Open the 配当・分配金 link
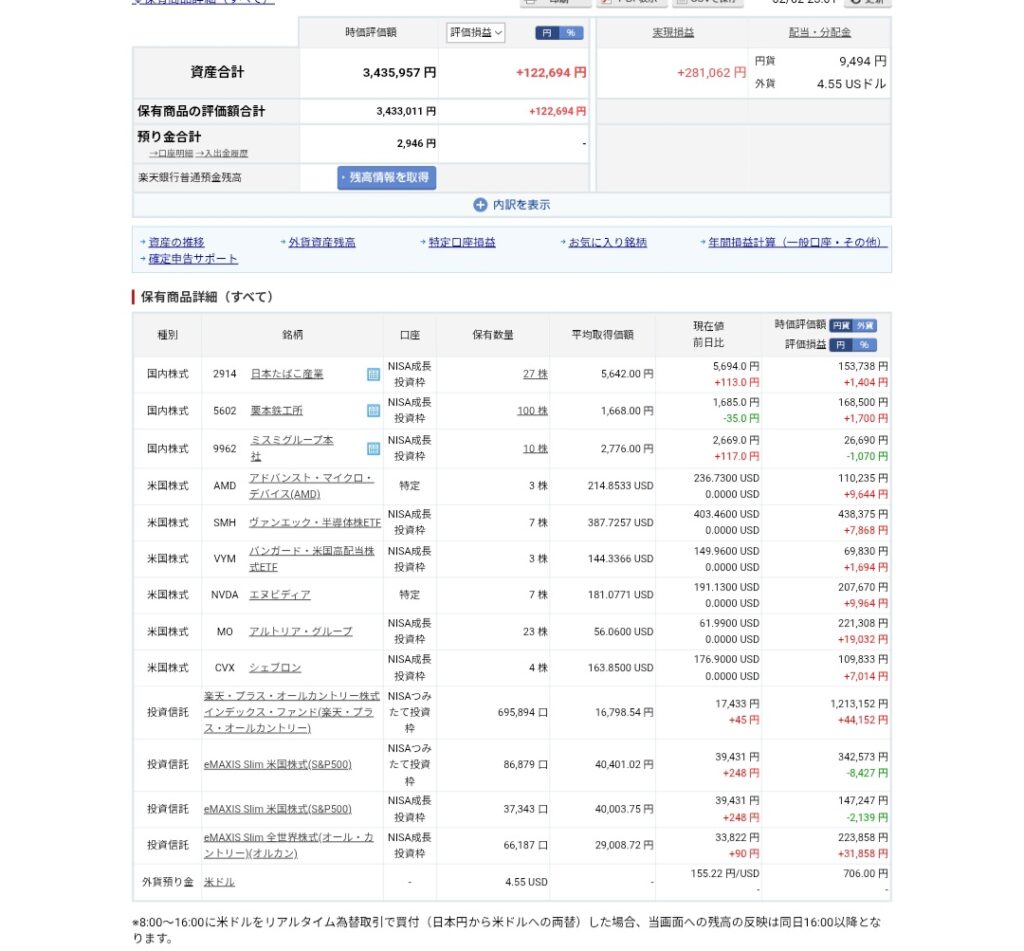Viewport: 1024px width, 951px height. [819, 33]
